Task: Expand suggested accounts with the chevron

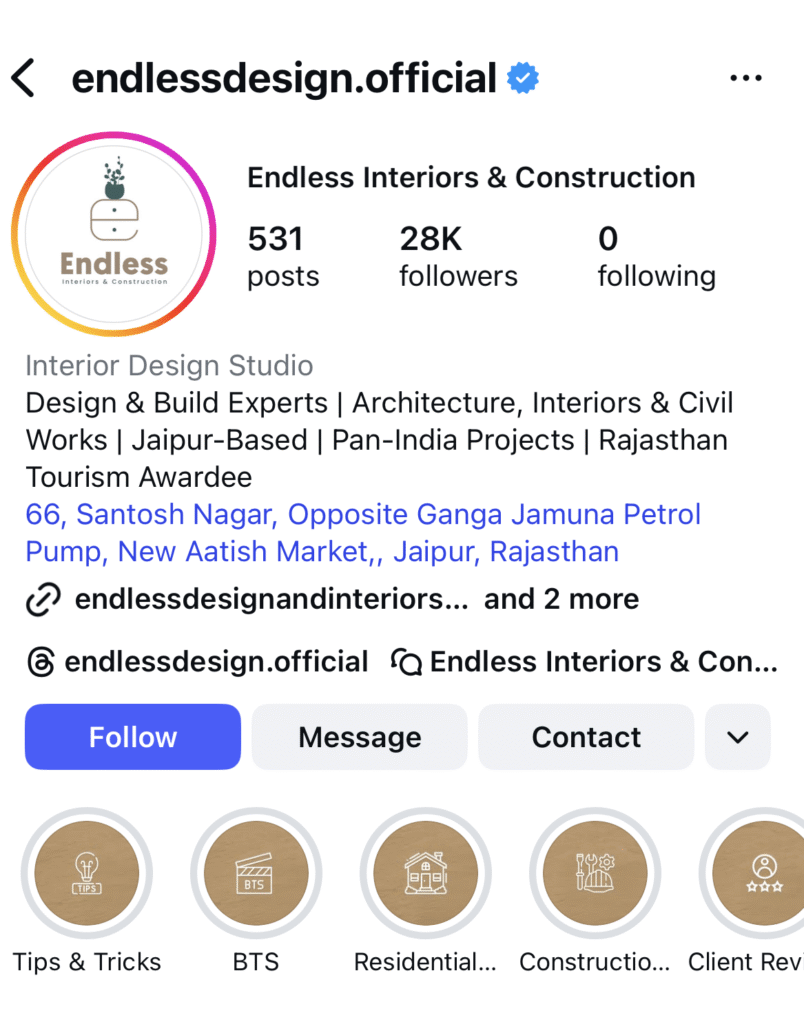Action: pyautogui.click(x=738, y=737)
